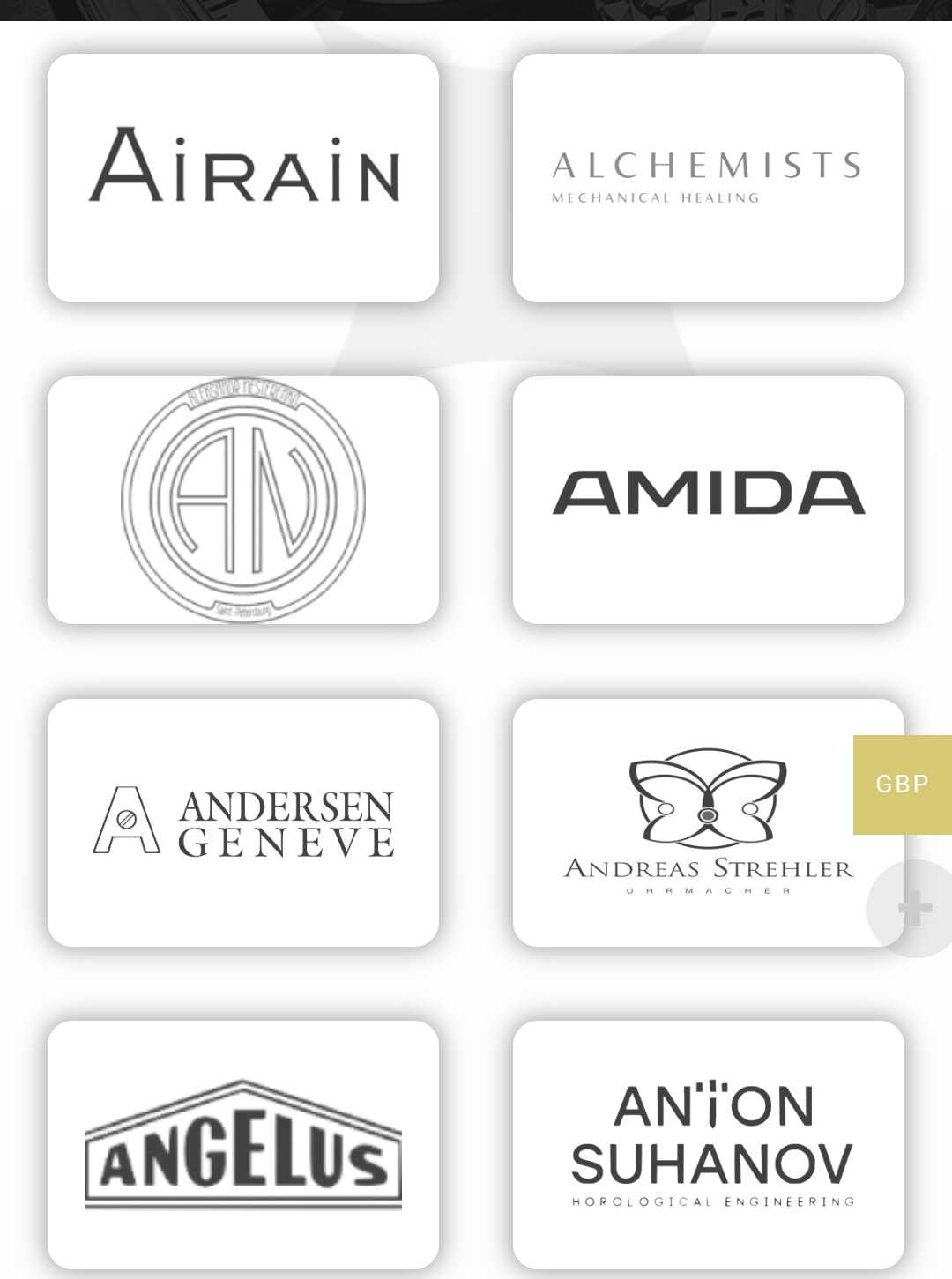Open the Amida brand card

(708, 500)
